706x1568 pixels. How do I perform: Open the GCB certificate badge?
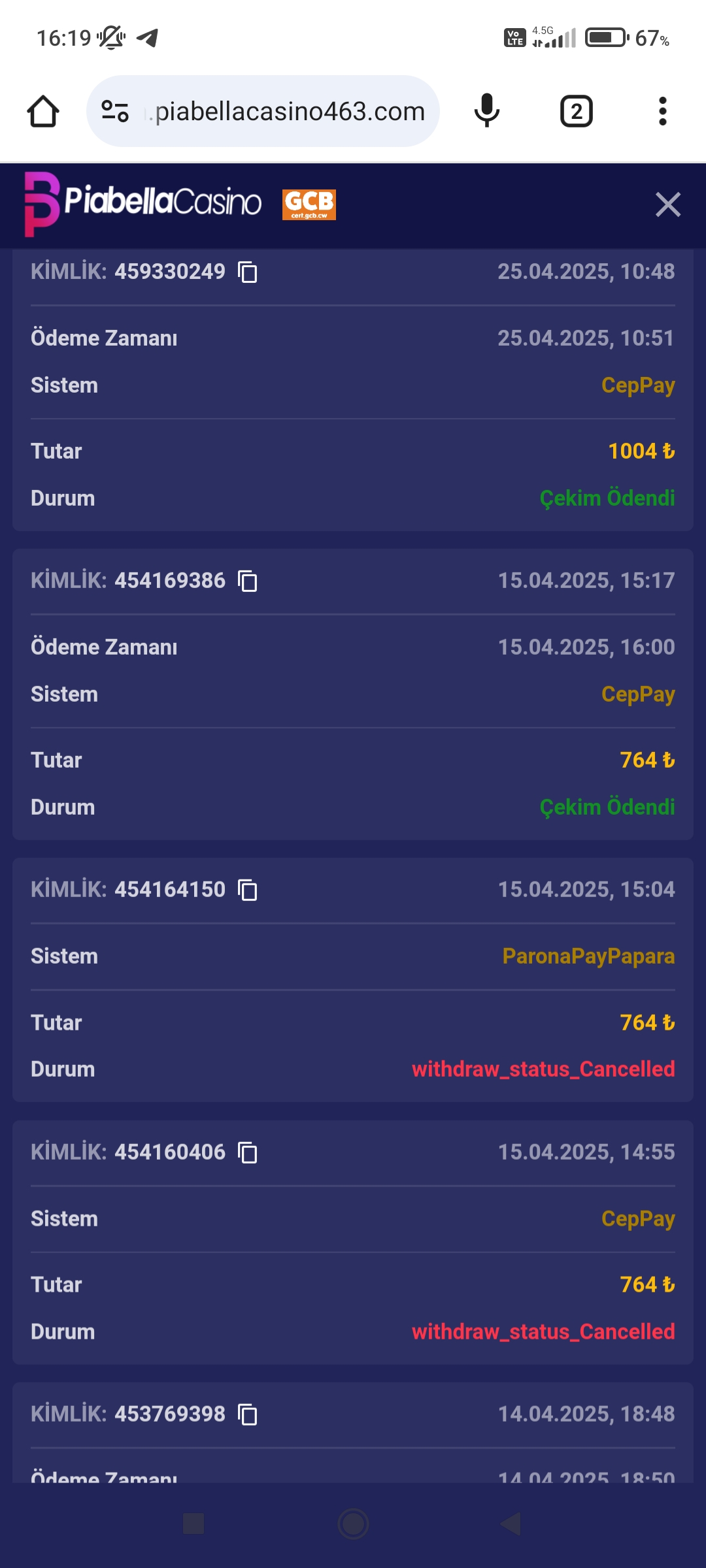[309, 204]
